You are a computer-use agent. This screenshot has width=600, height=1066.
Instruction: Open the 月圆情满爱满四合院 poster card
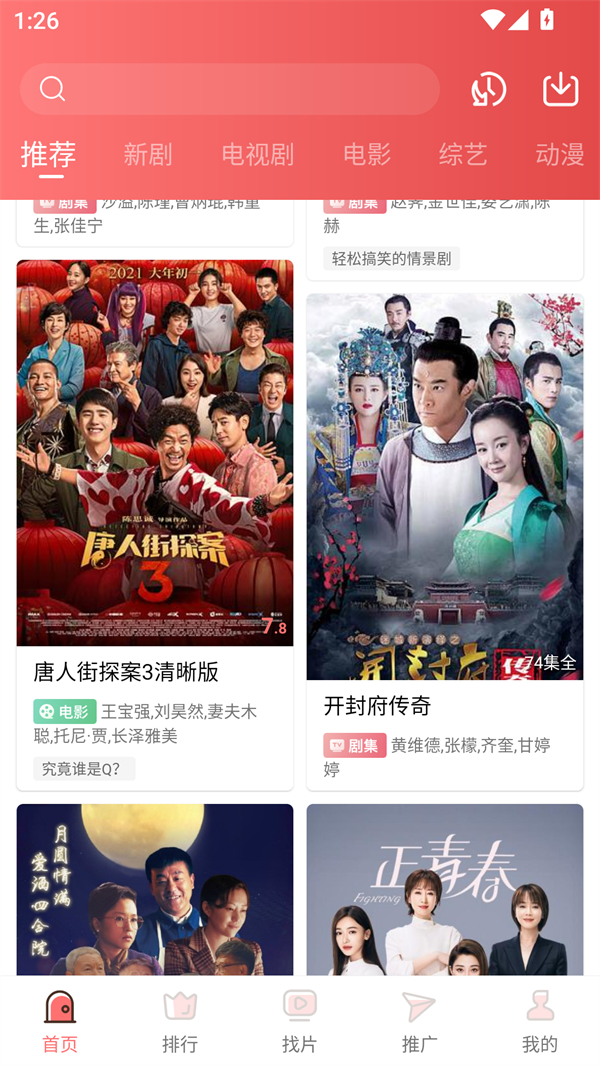coord(155,890)
